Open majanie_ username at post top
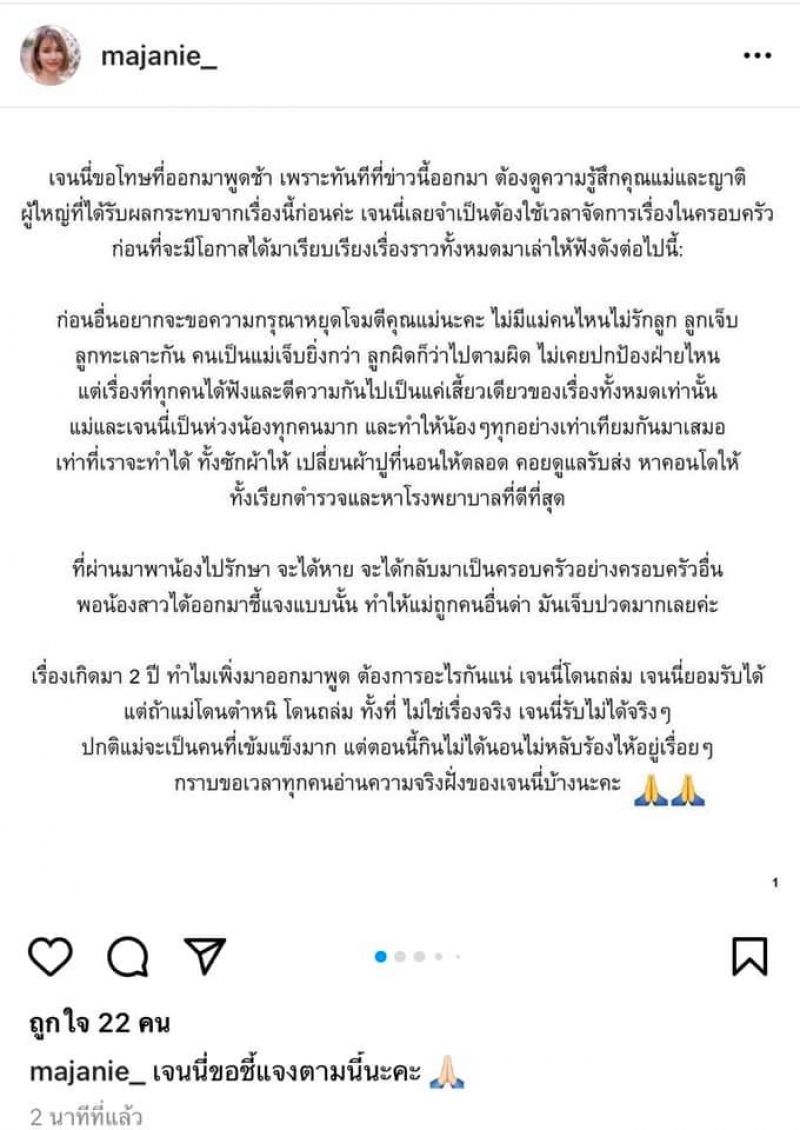 tap(160, 56)
